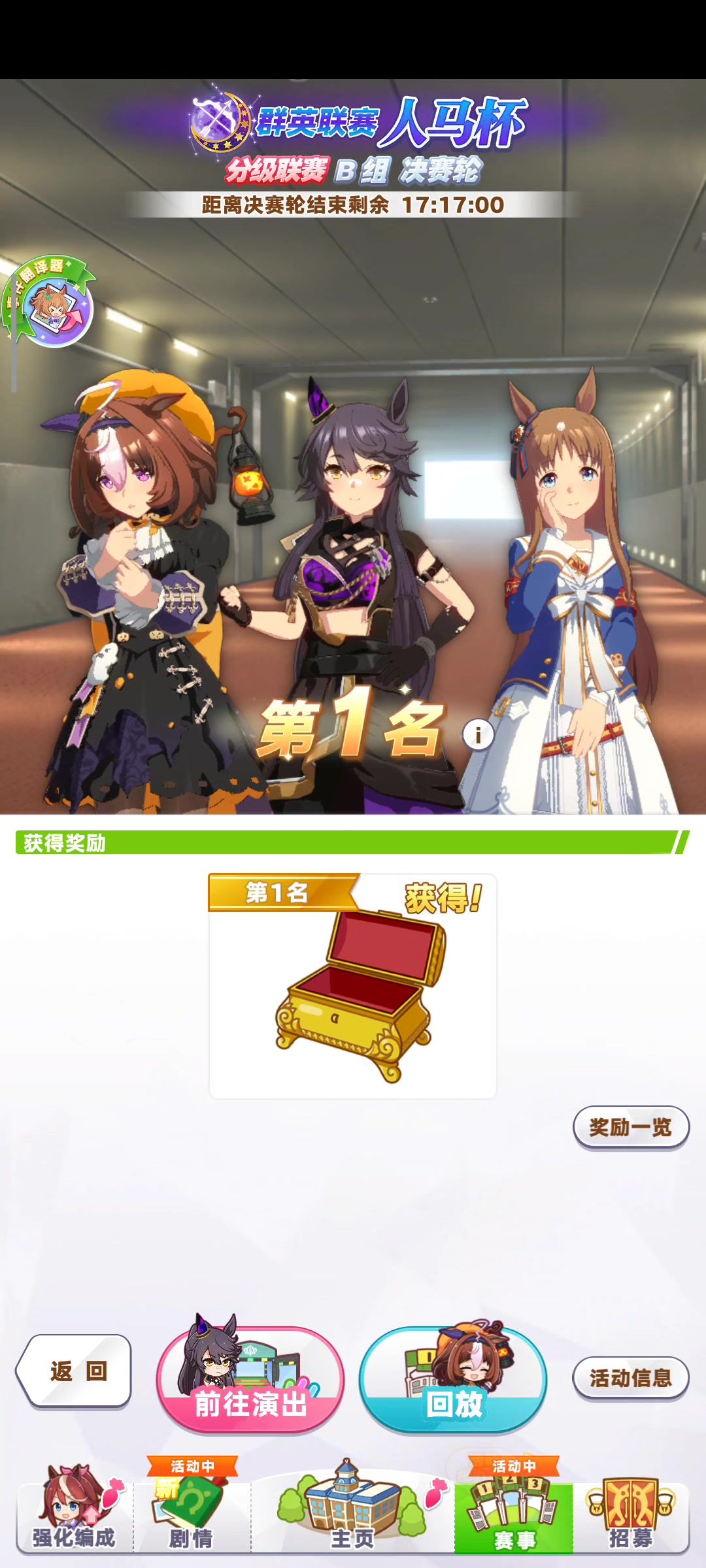
Task: Switch to the 强化编成 tab
Action: tap(74, 1517)
